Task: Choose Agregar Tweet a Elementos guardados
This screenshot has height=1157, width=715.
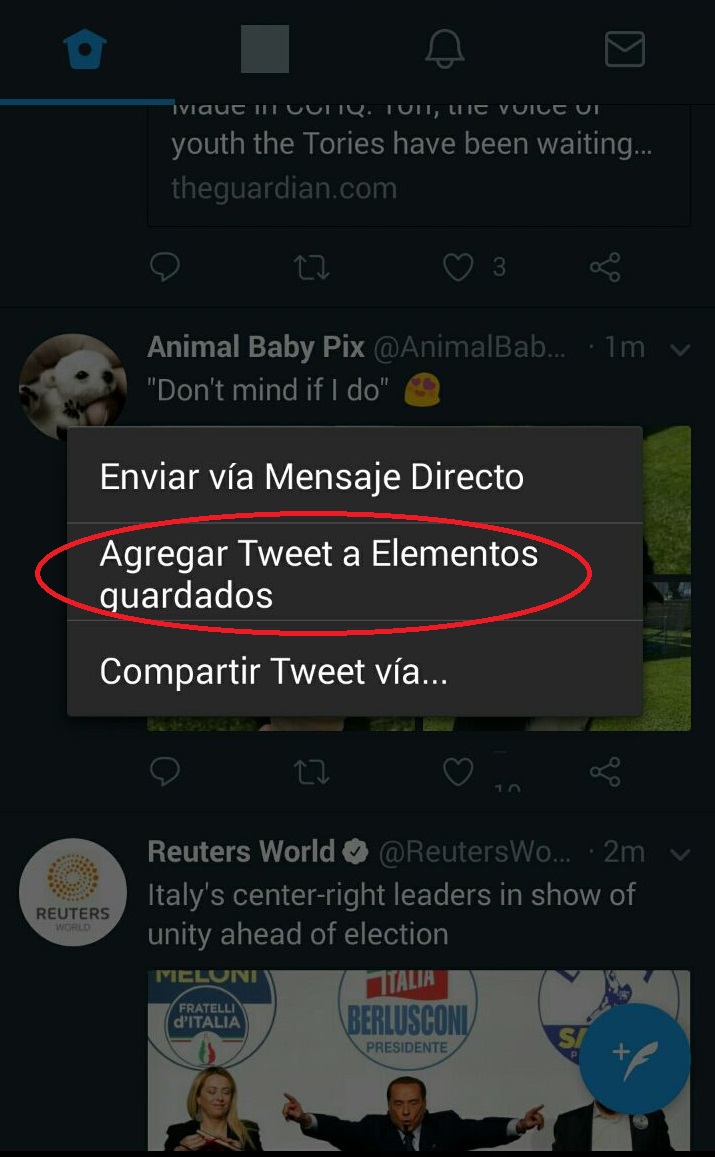Action: coord(354,573)
